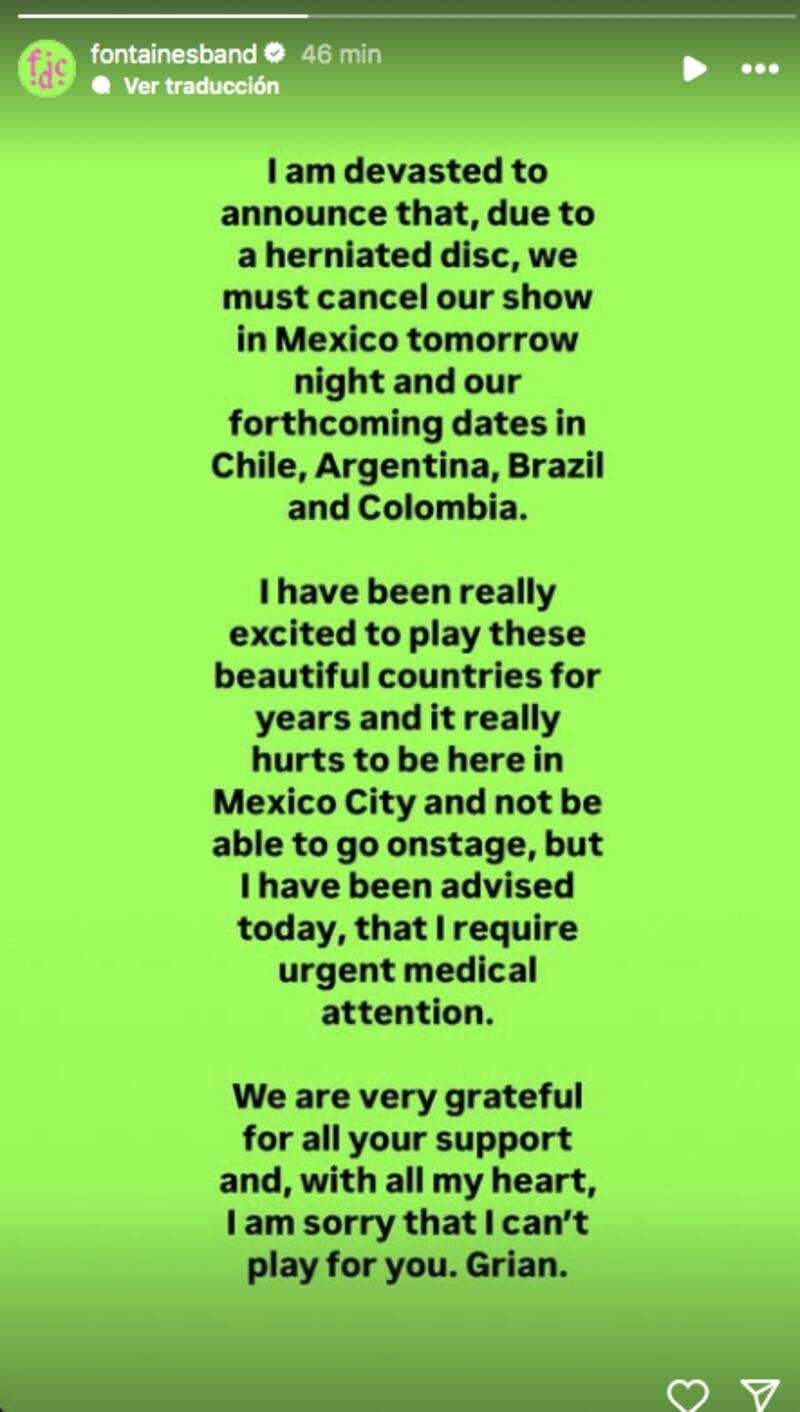Open the three-dot story options menu
The height and width of the screenshot is (1412, 800).
coord(759,69)
